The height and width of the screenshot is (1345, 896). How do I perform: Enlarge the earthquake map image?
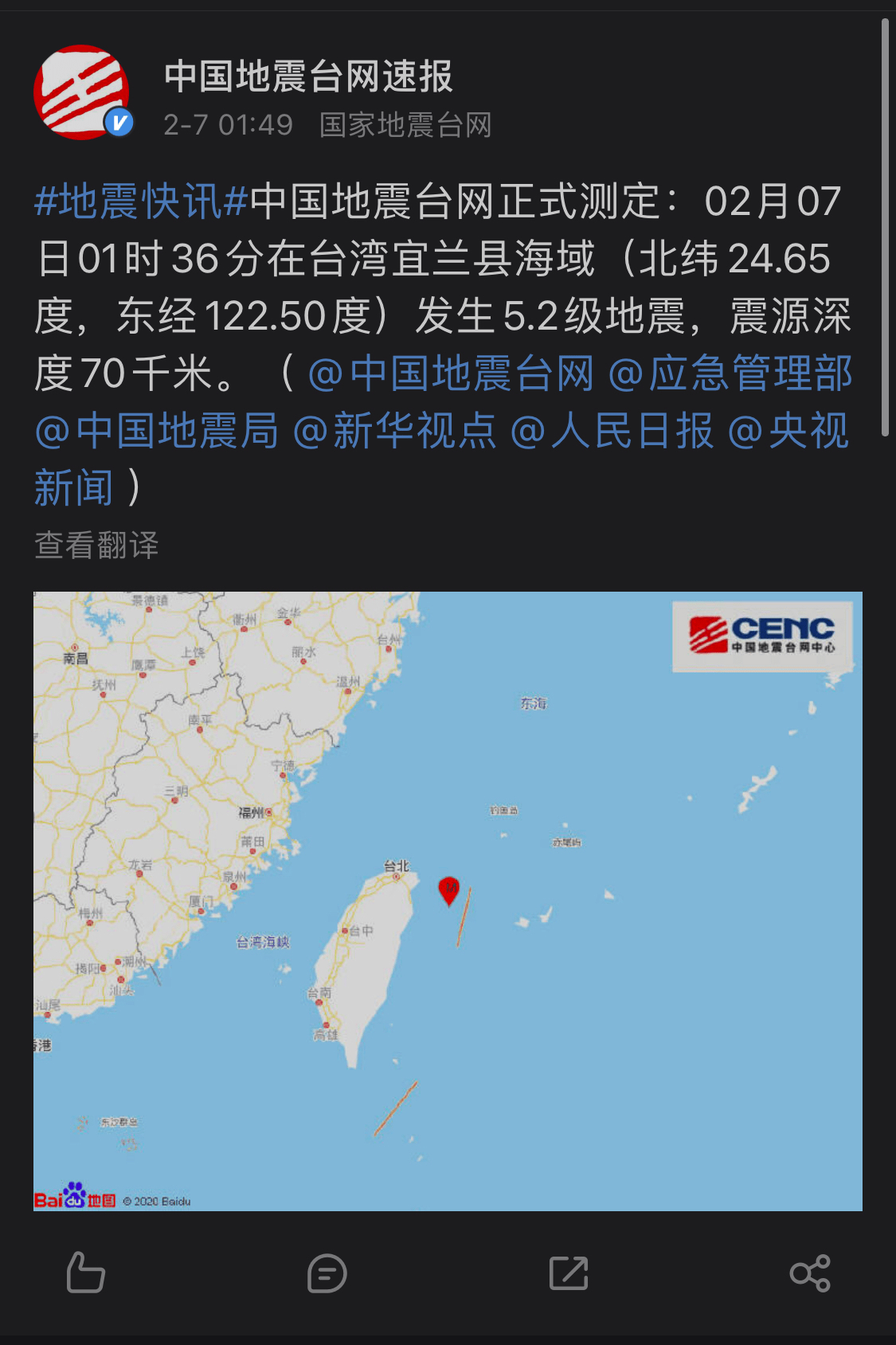[448, 901]
